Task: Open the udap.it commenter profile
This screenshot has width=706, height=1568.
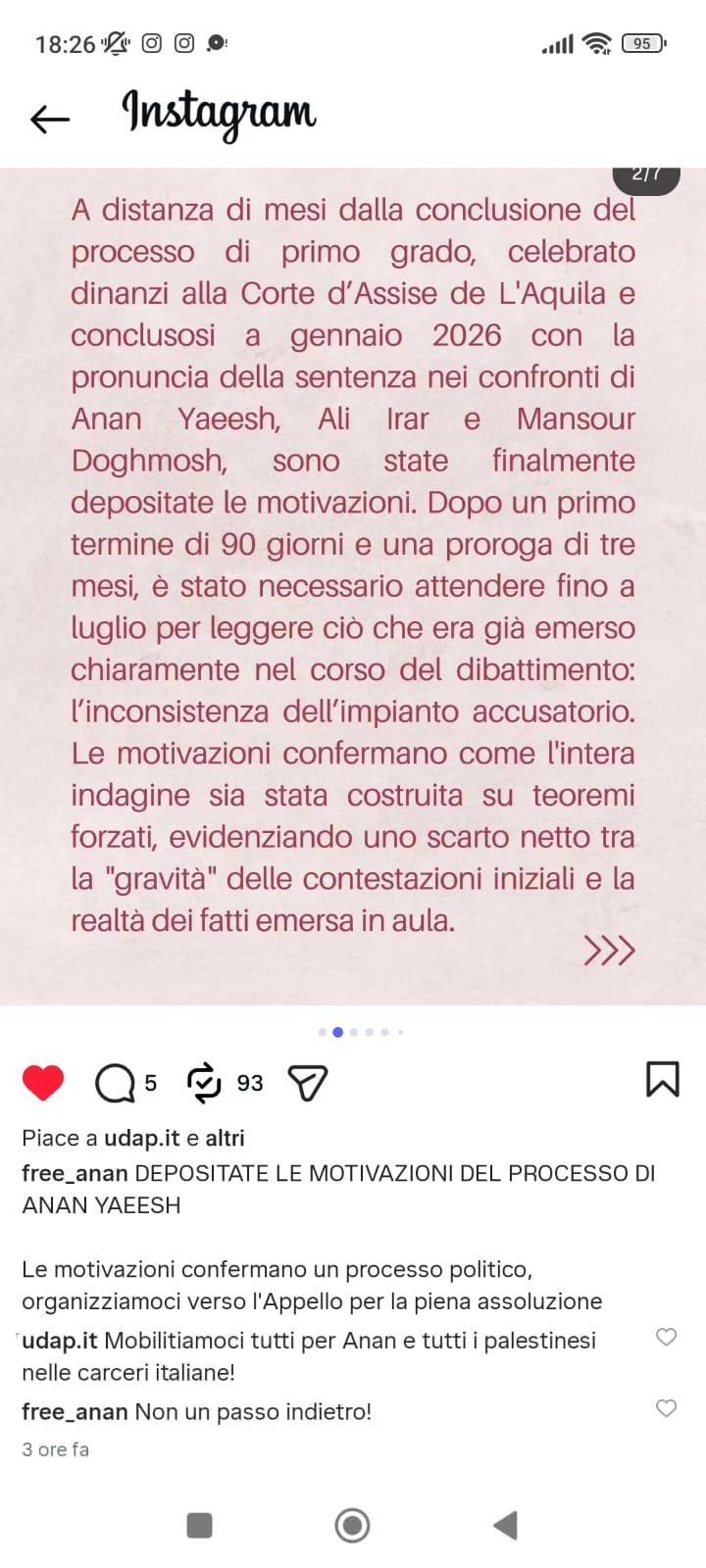Action: [60, 1341]
